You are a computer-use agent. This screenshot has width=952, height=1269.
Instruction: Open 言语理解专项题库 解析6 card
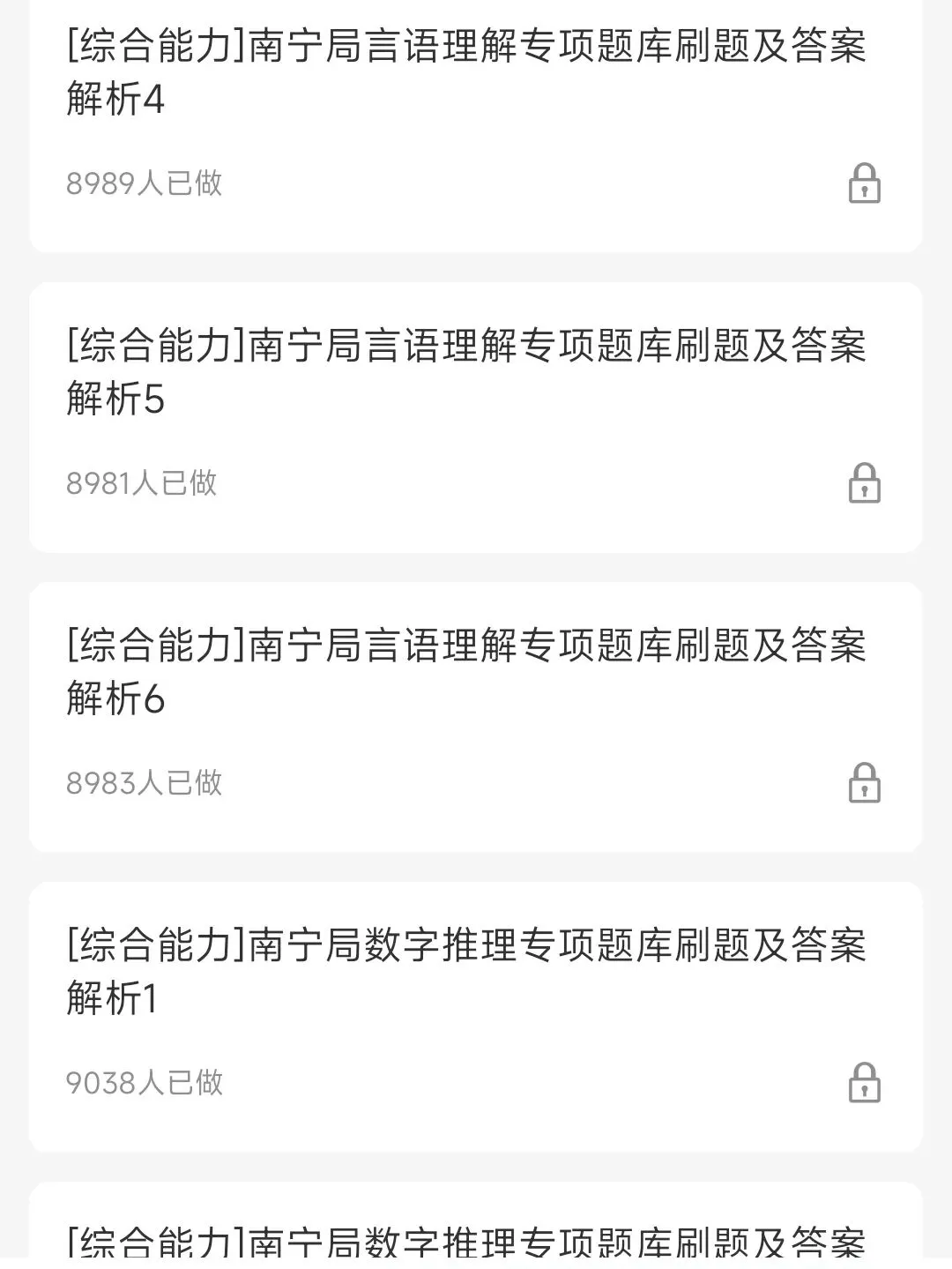pos(467,670)
